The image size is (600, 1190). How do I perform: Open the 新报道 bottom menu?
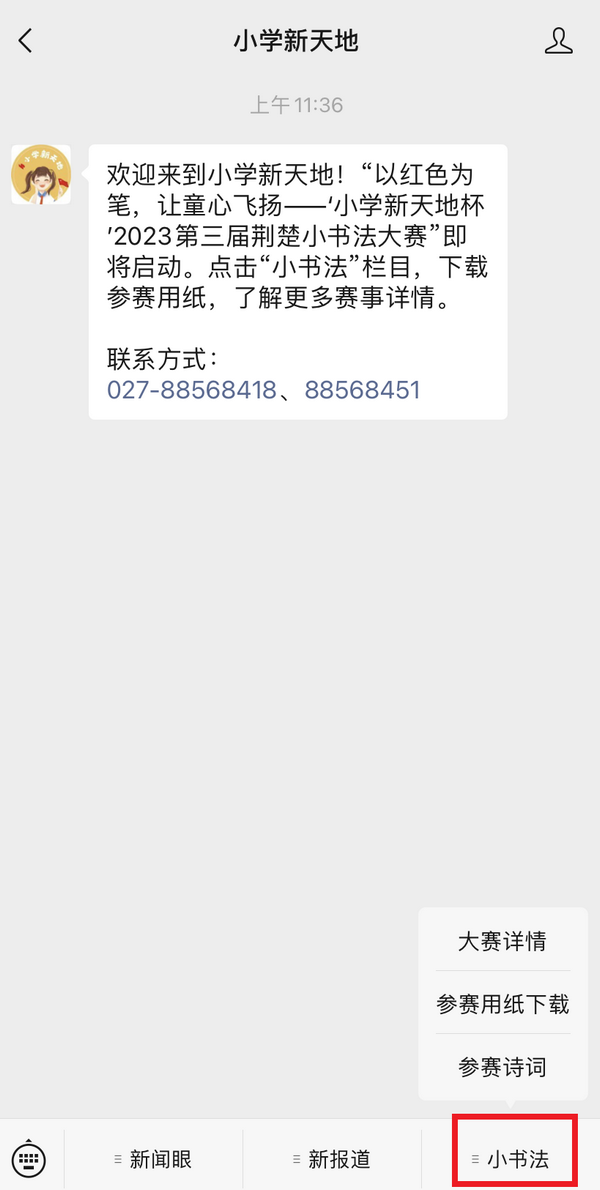[x=331, y=1159]
